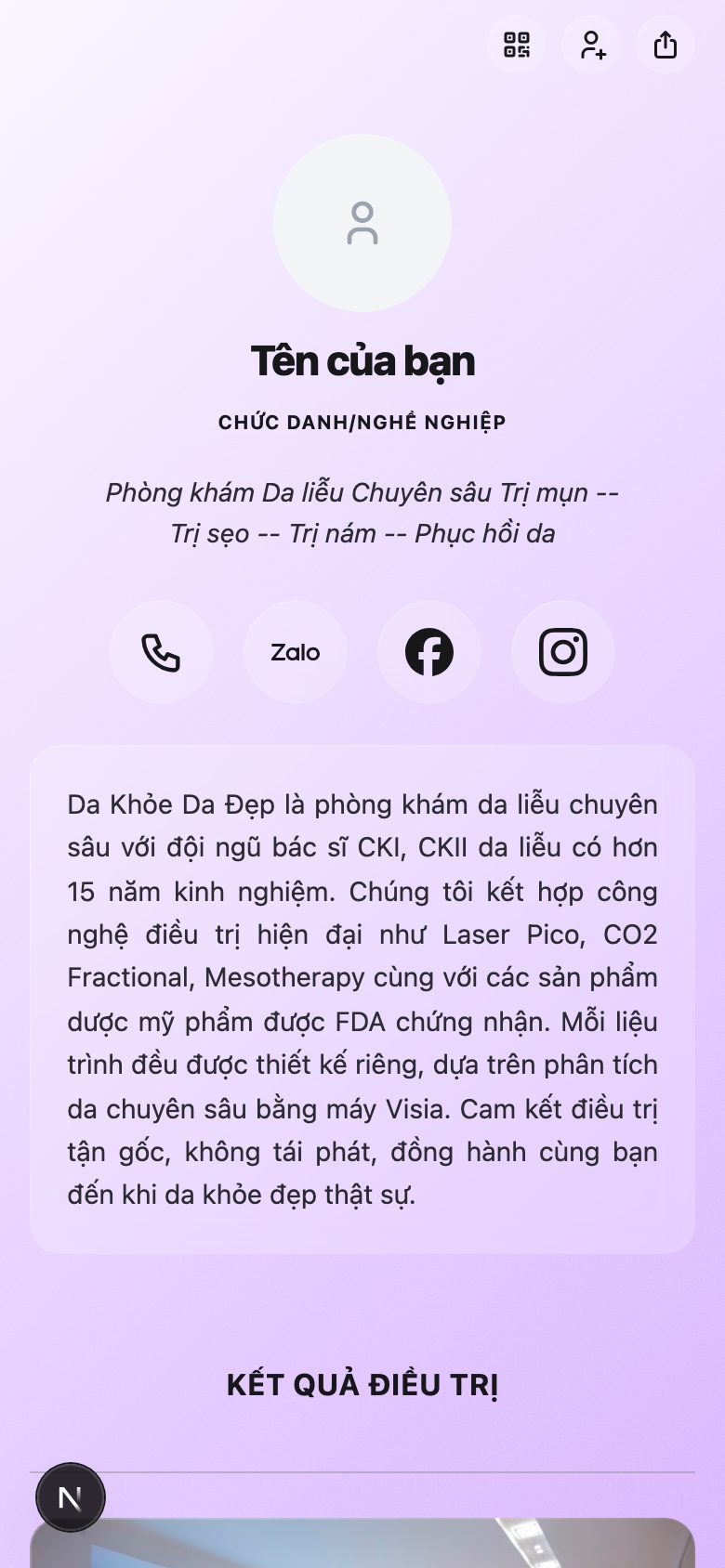Open the Instagram profile icon
The width and height of the screenshot is (725, 1568).
click(563, 651)
